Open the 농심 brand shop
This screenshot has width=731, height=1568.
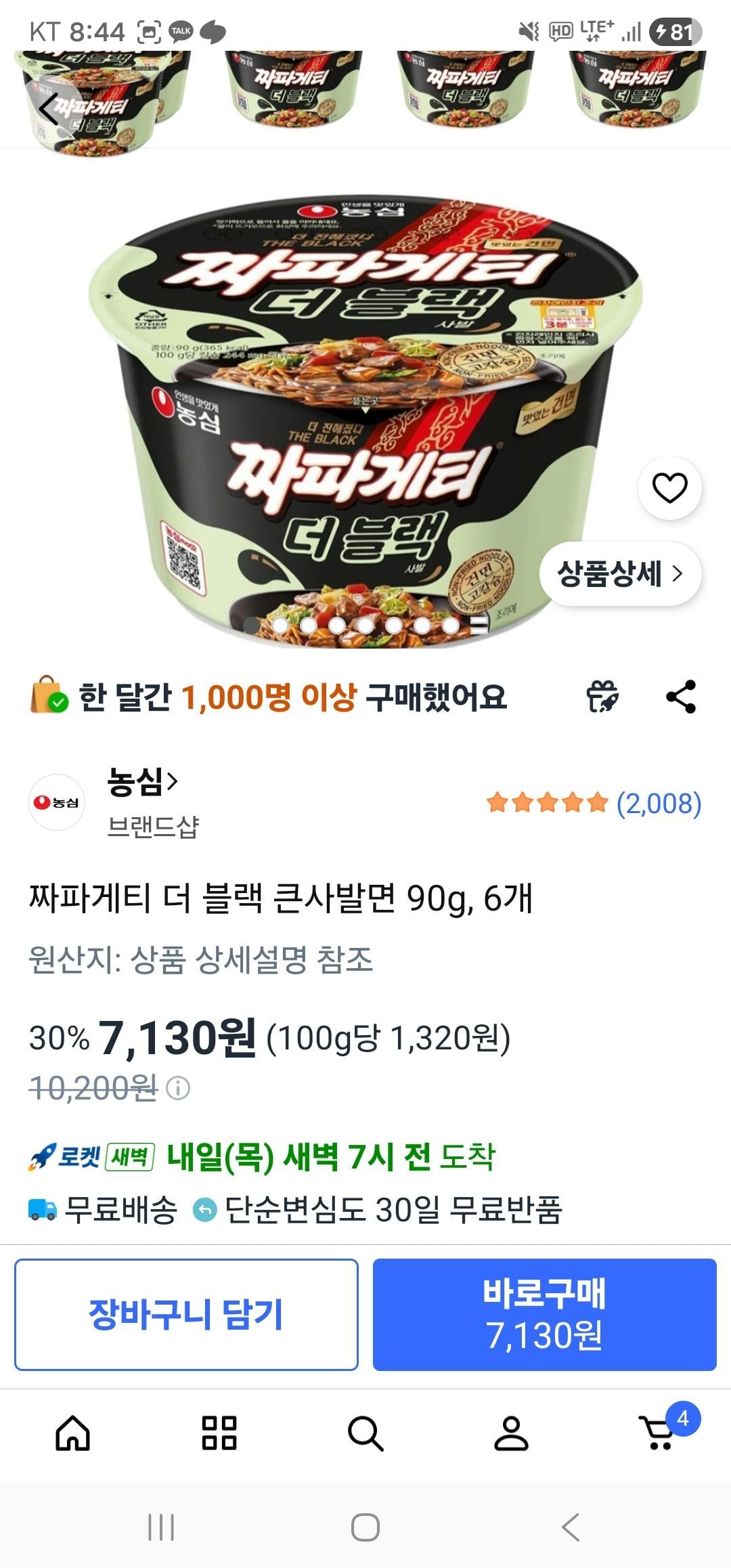[143, 782]
